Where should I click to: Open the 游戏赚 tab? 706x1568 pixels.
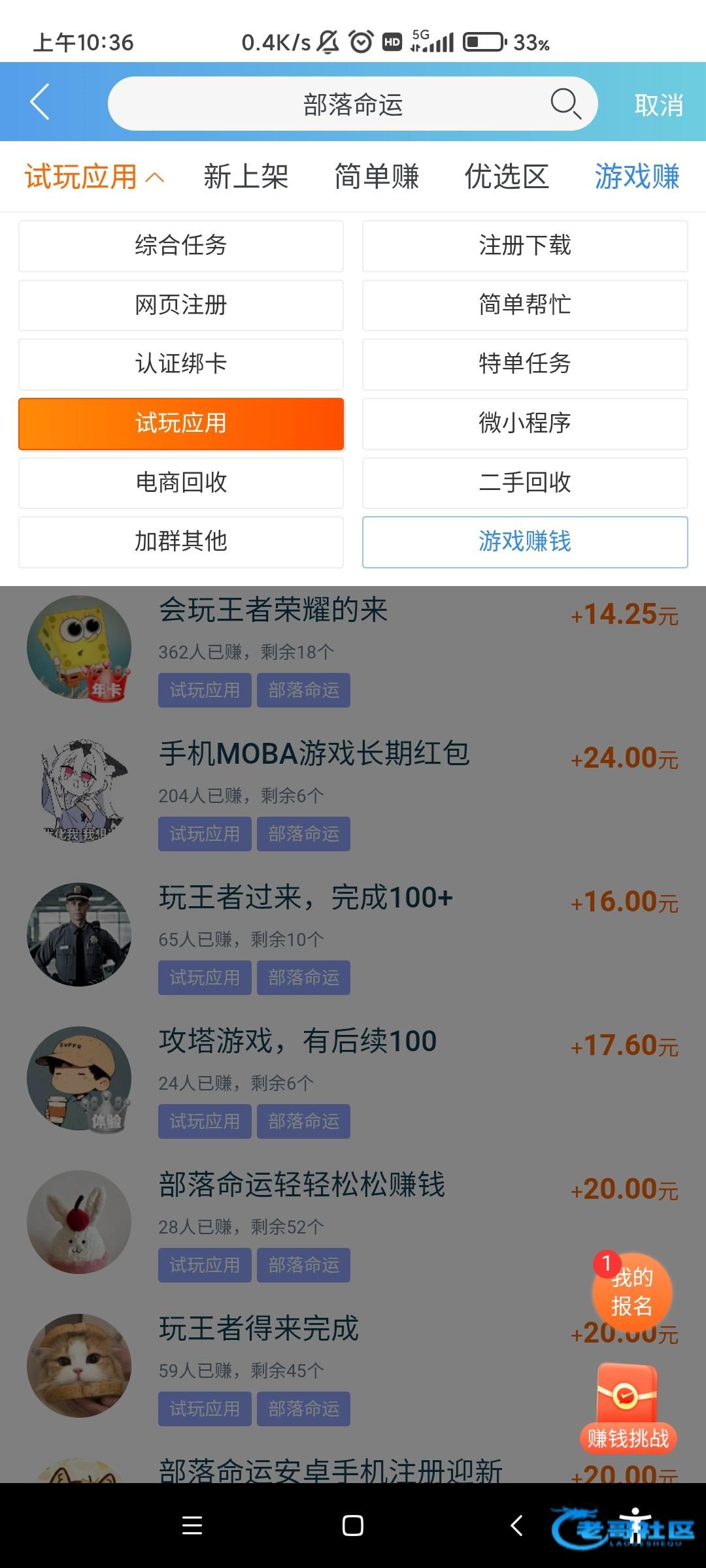637,177
